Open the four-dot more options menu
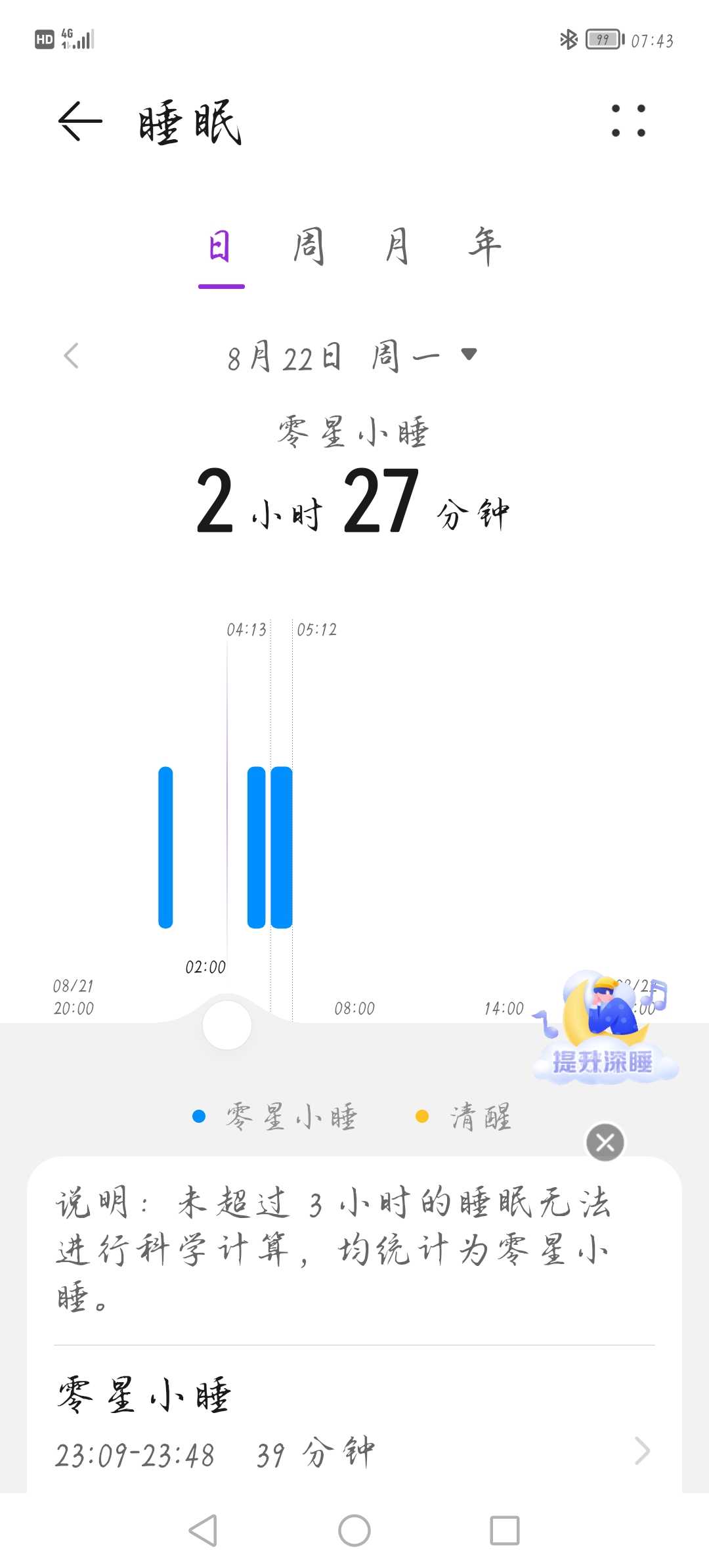The height and width of the screenshot is (1568, 709). coord(628,121)
